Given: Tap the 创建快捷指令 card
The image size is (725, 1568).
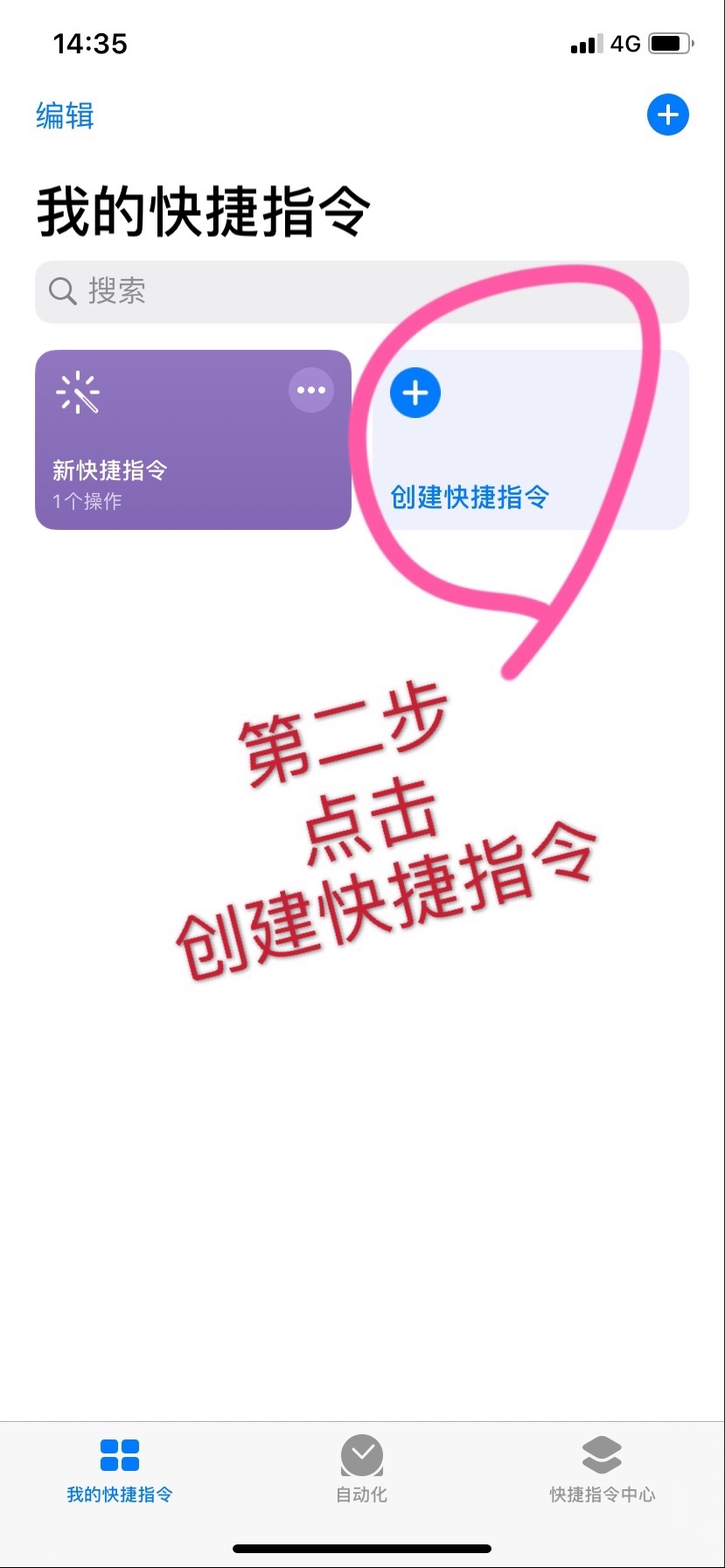Looking at the screenshot, I should pyautogui.click(x=530, y=440).
